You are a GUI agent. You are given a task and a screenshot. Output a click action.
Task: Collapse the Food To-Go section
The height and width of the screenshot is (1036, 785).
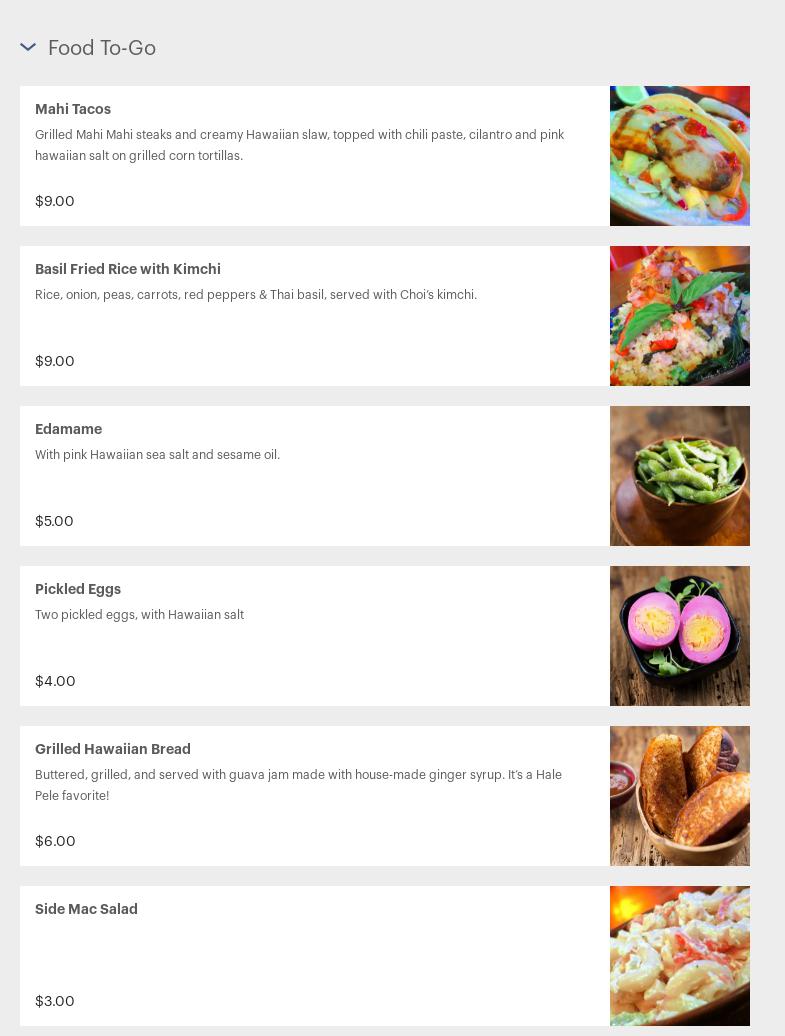tap(28, 47)
